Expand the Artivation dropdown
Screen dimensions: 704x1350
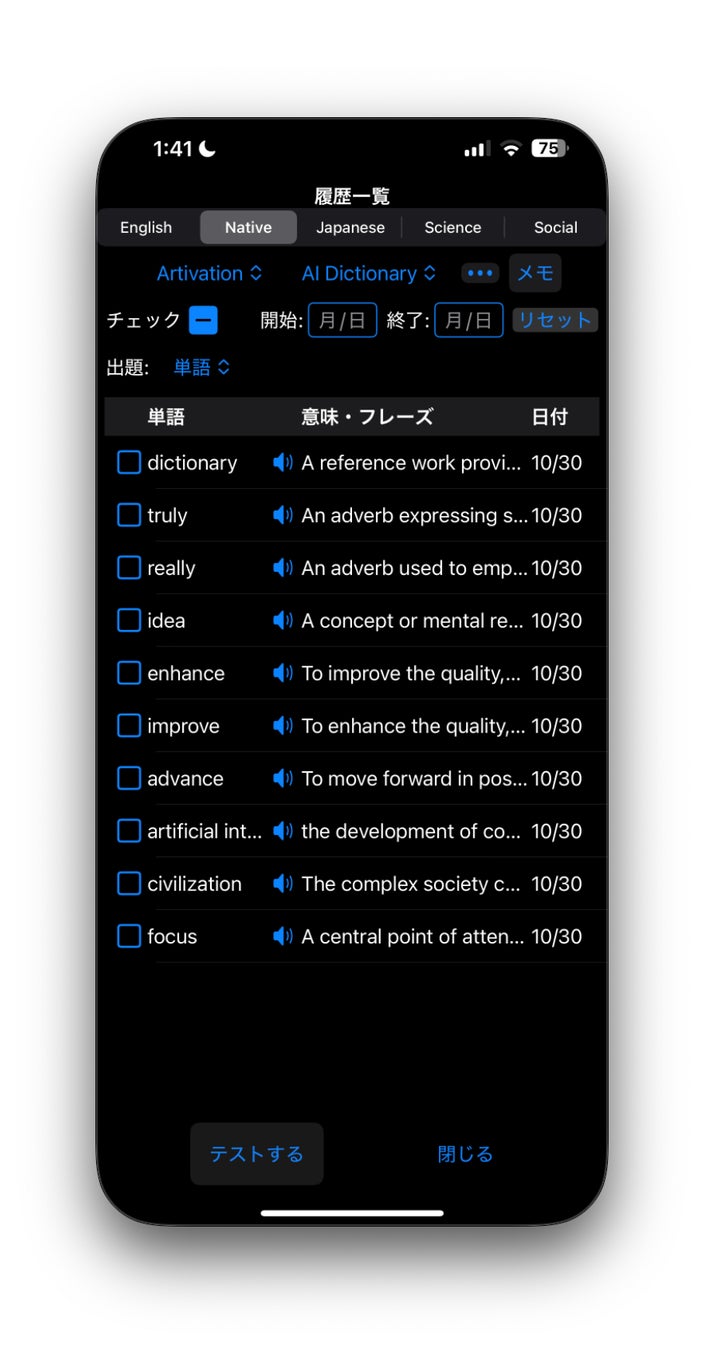[210, 273]
